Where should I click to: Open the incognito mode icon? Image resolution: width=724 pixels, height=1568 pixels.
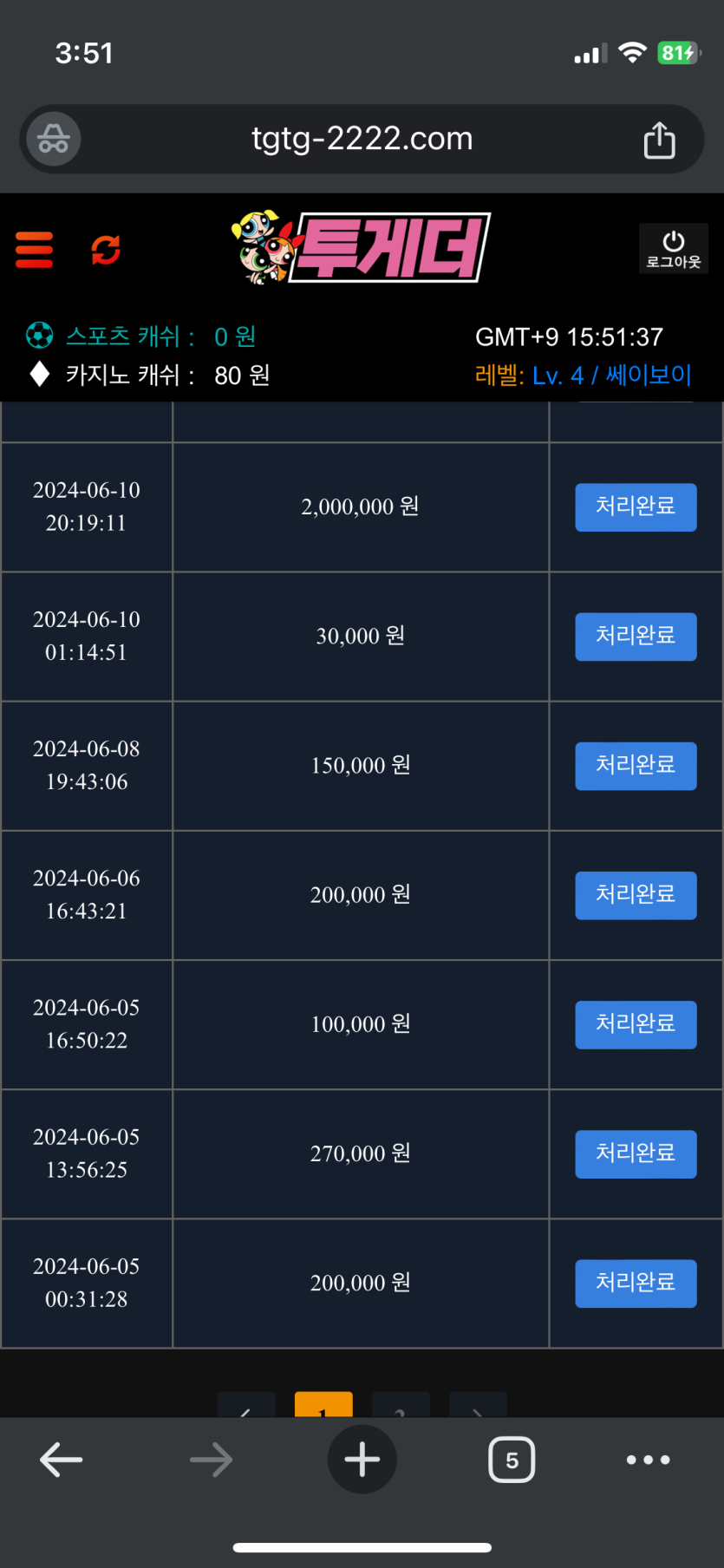tap(54, 139)
